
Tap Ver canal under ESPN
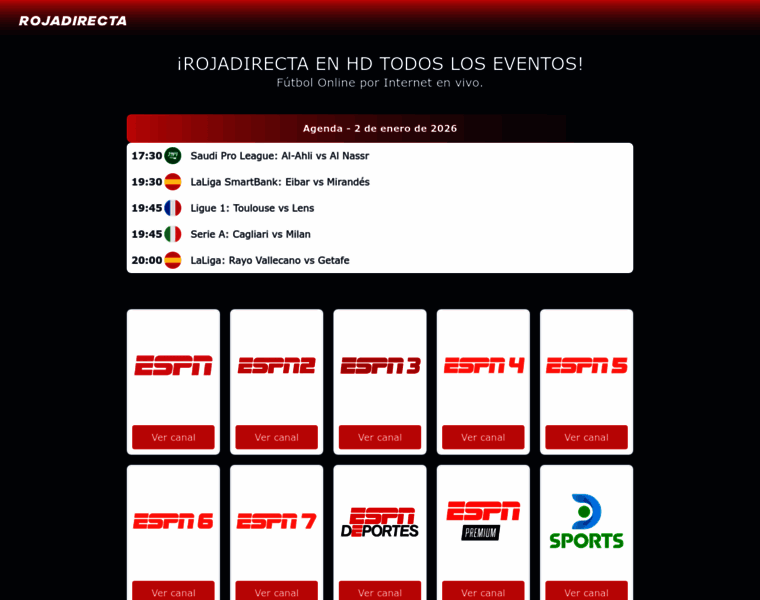pos(173,437)
